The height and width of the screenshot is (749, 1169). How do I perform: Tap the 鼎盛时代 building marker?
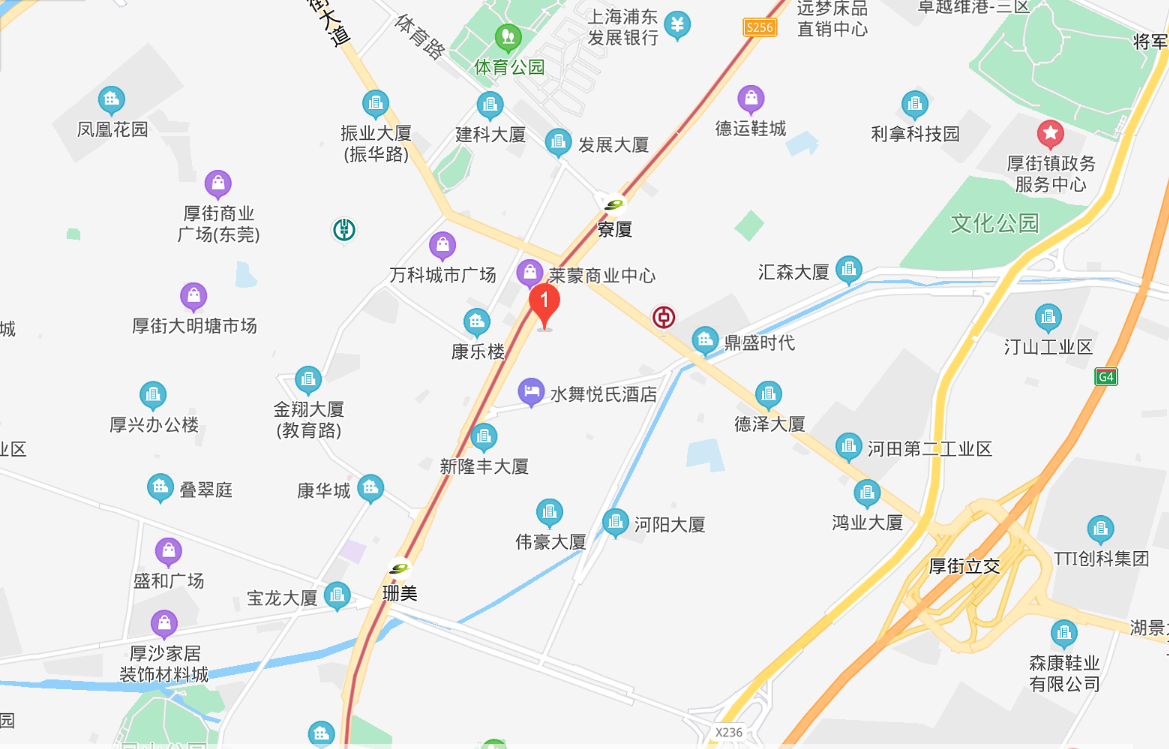pyautogui.click(x=706, y=340)
